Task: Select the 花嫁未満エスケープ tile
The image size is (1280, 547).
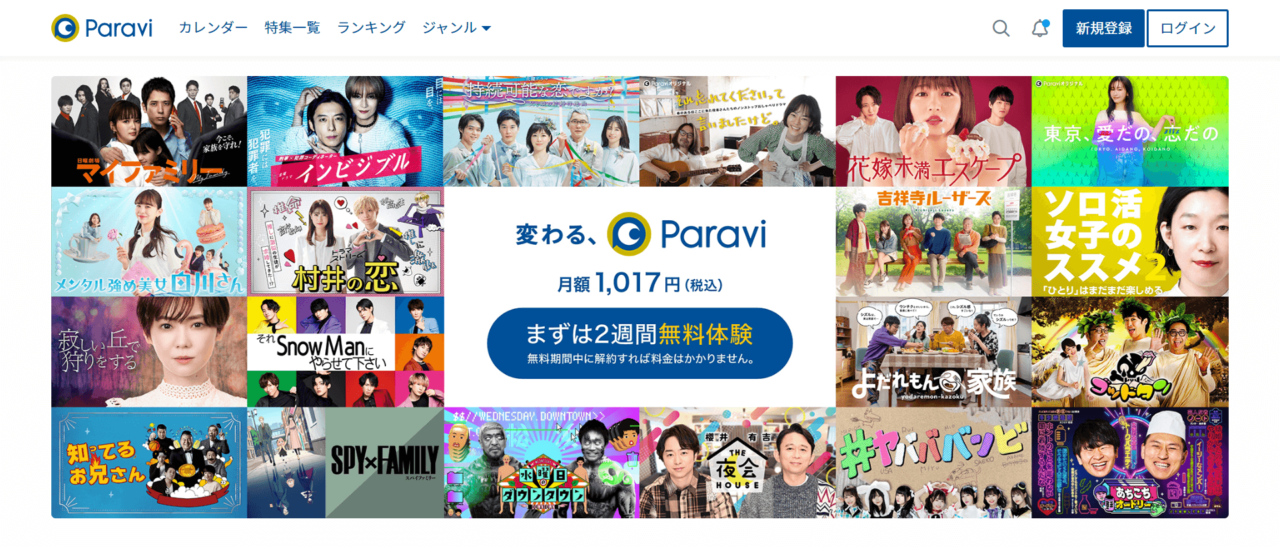Action: (x=933, y=131)
